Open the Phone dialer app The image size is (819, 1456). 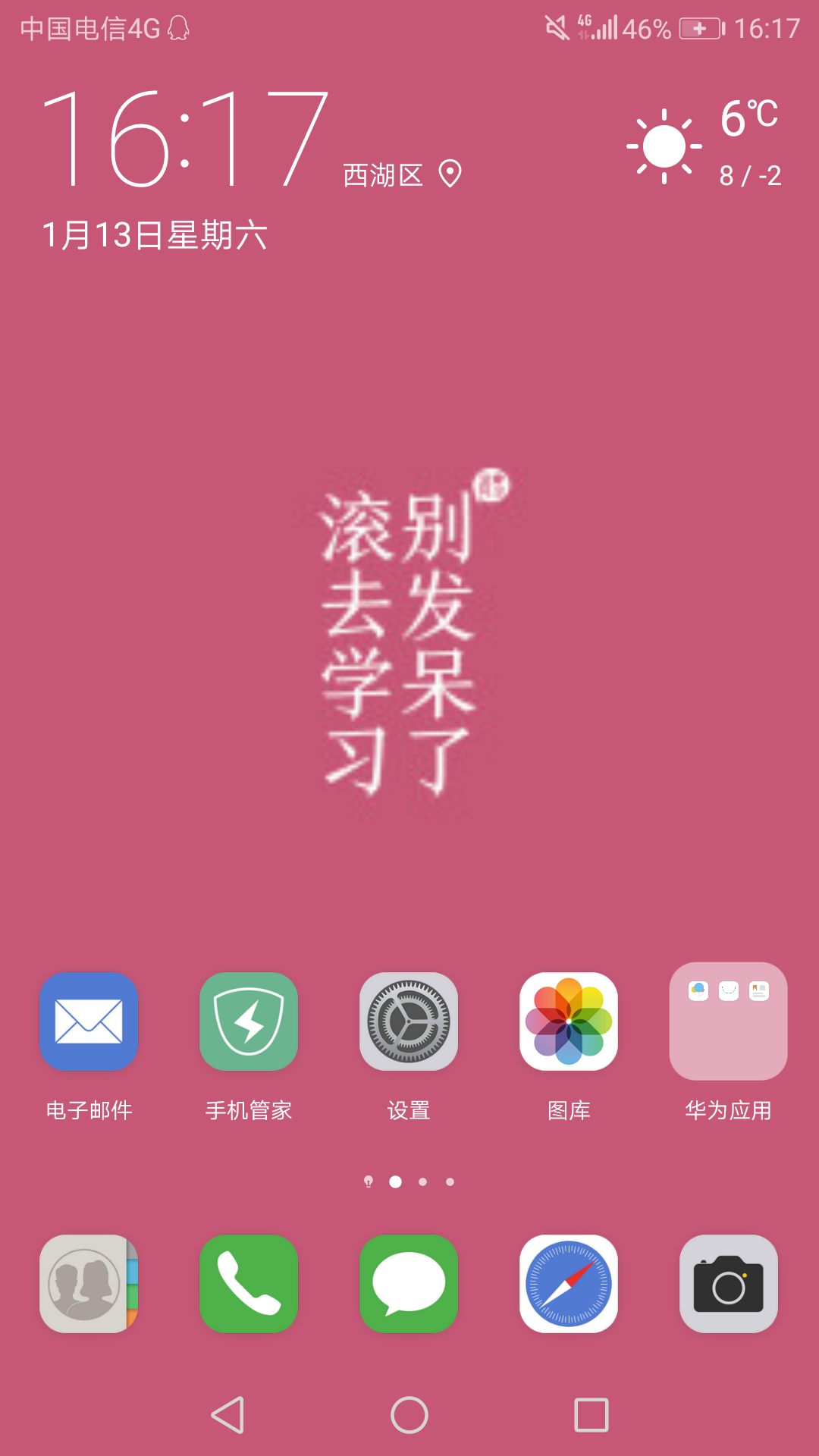(x=249, y=1283)
